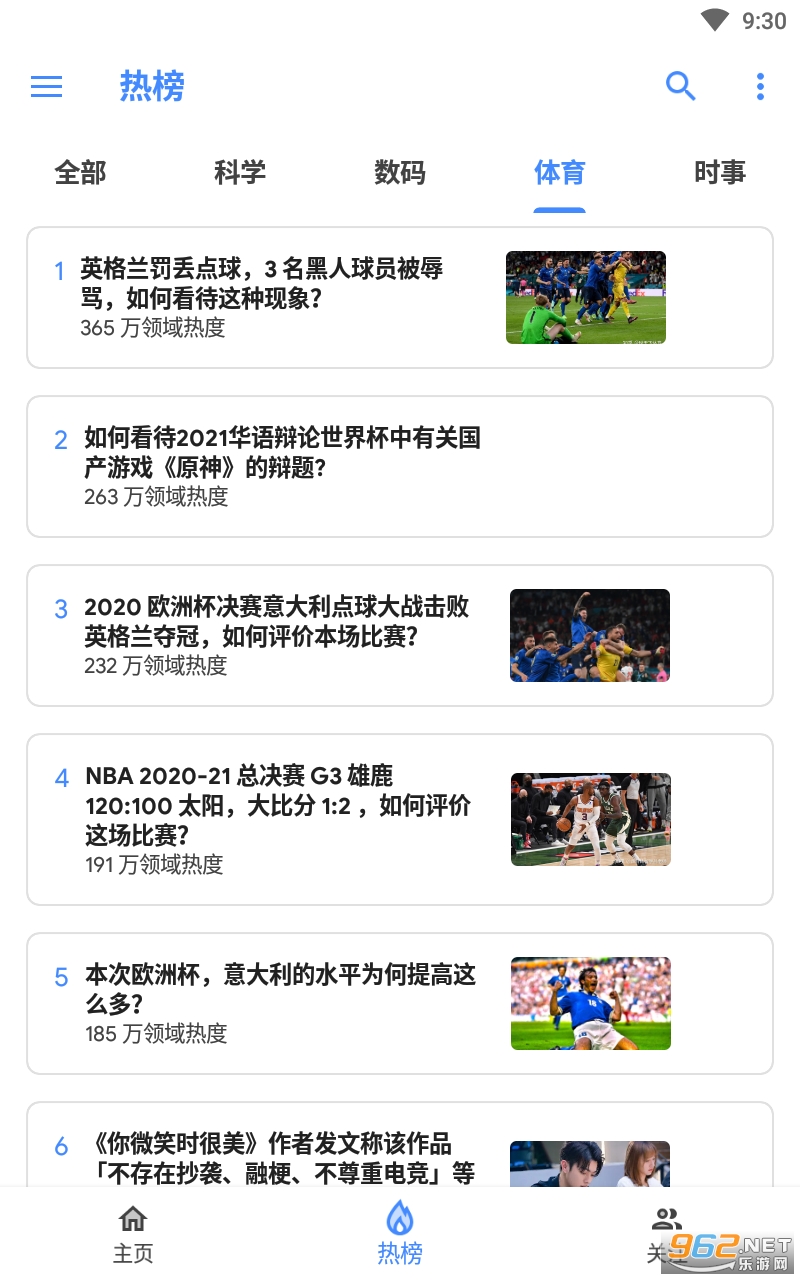Viewport: 800px width, 1280px height.
Task: Open question 2 about 华语辩论世界杯《原神》
Action: (280, 466)
